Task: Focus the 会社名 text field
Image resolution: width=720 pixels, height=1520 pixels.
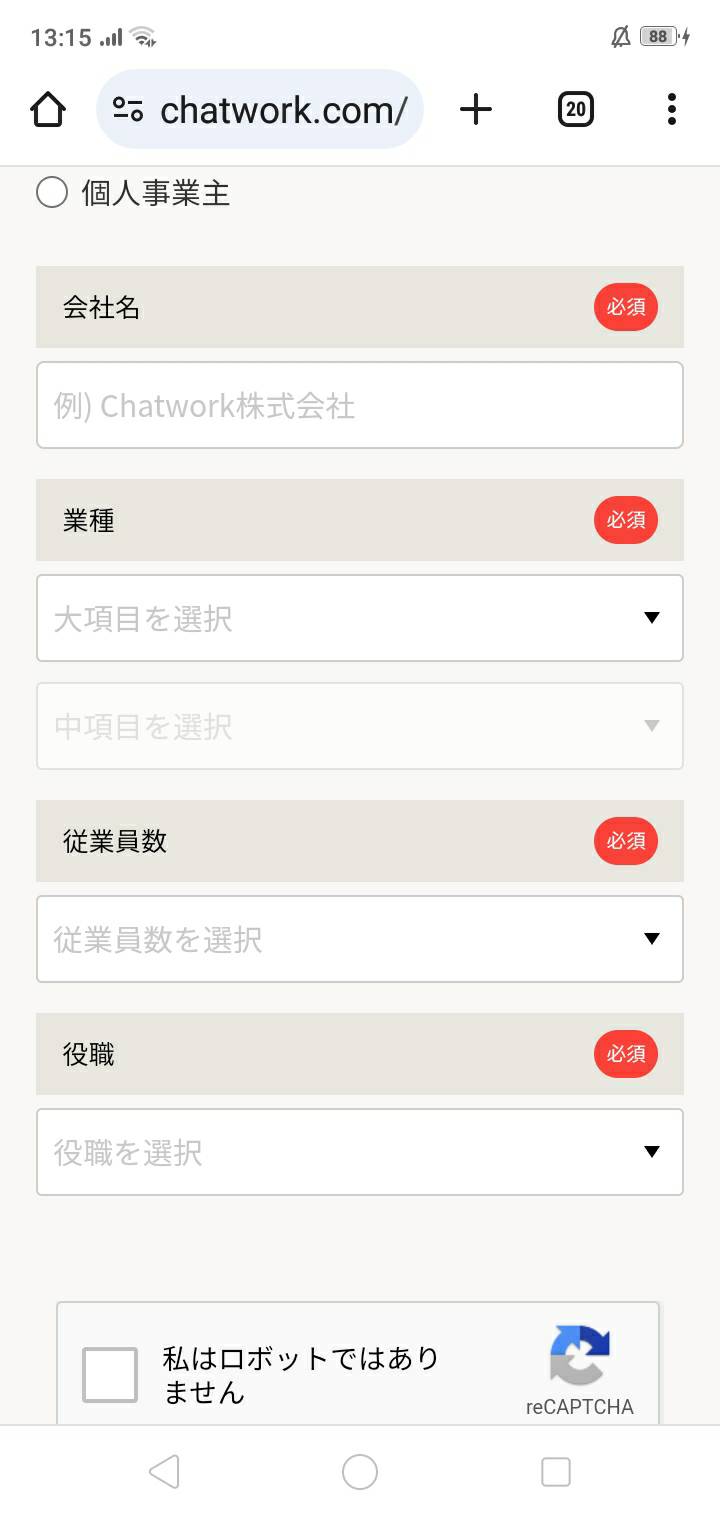Action: [360, 405]
